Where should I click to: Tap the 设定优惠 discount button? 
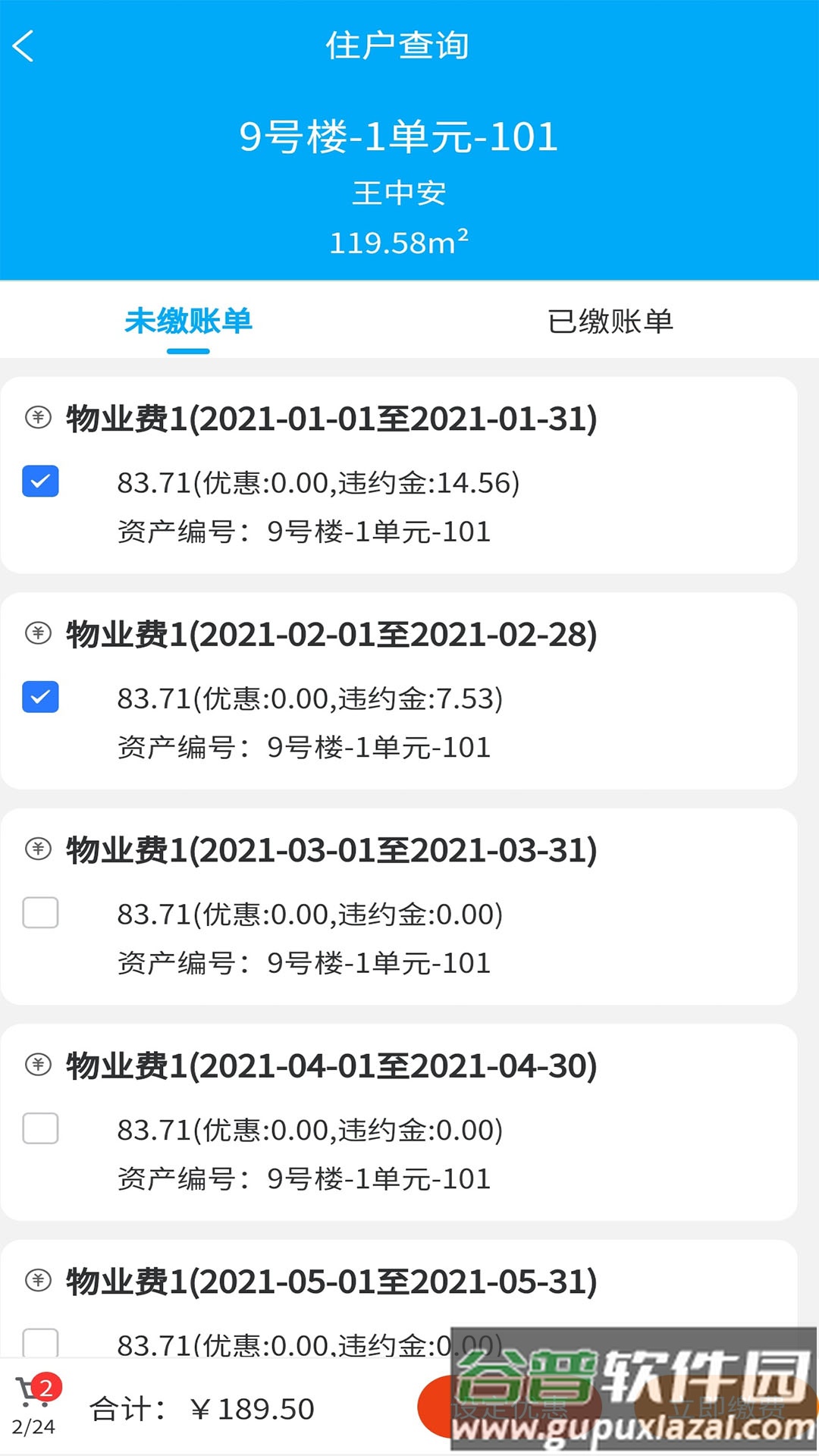pyautogui.click(x=510, y=1407)
